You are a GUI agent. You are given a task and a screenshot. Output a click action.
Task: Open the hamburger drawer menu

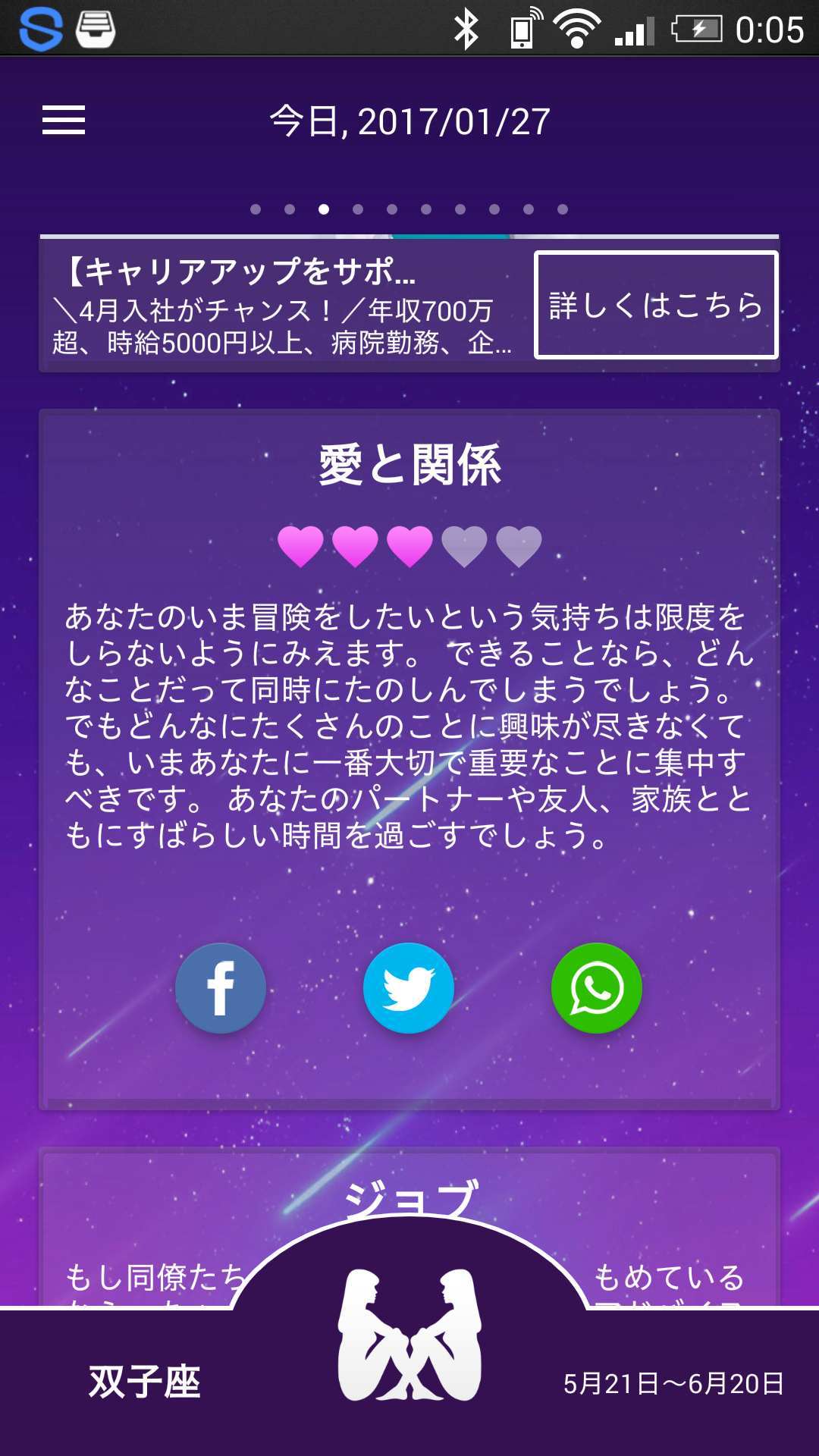pos(64,121)
